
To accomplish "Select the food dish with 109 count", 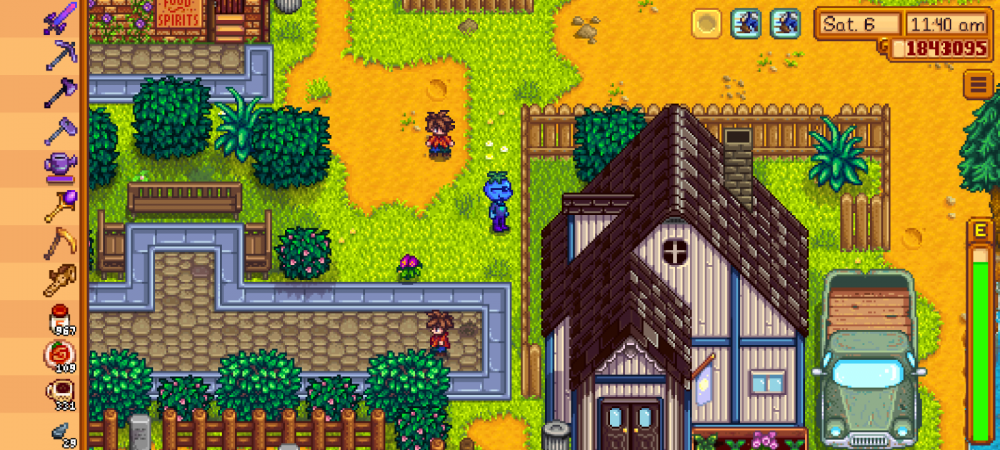I will tap(60, 355).
